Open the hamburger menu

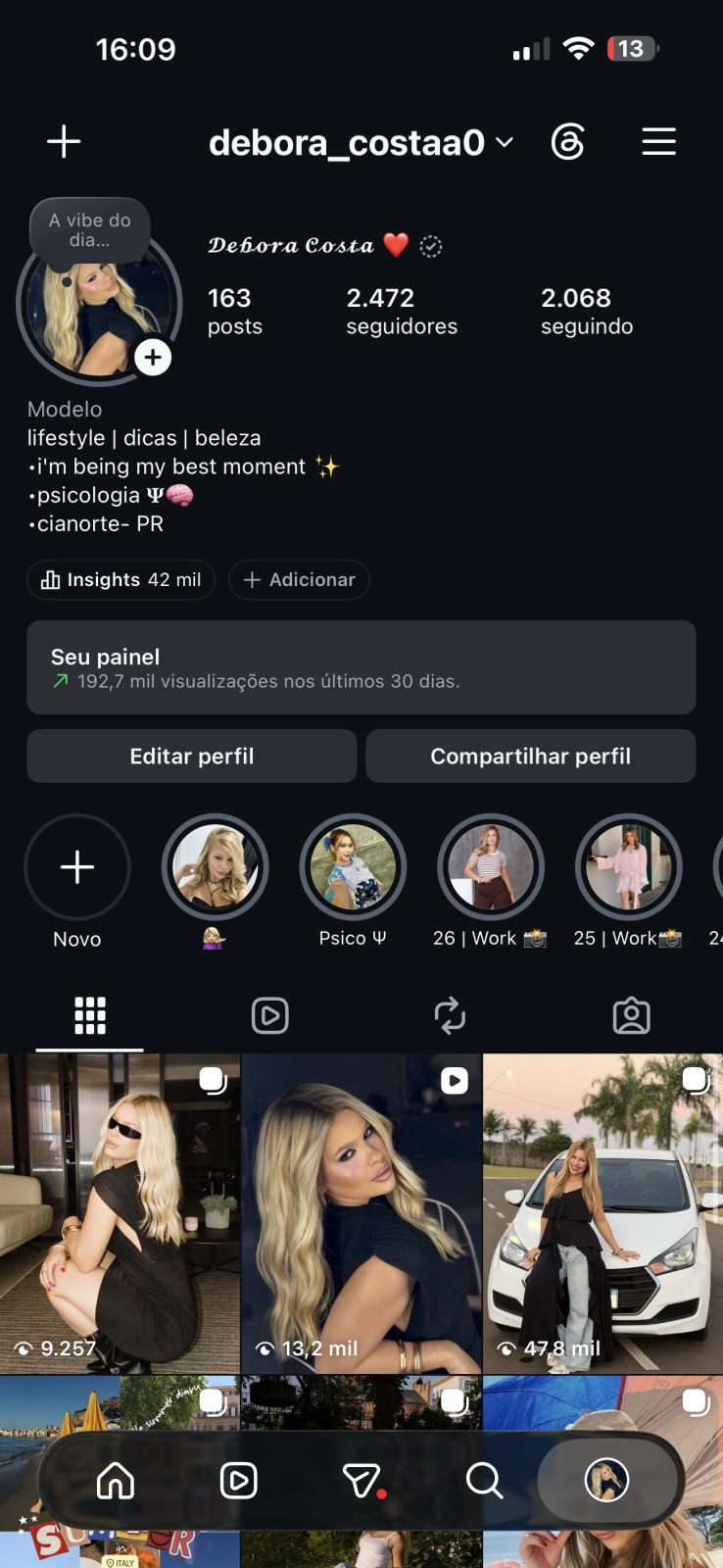[x=658, y=142]
